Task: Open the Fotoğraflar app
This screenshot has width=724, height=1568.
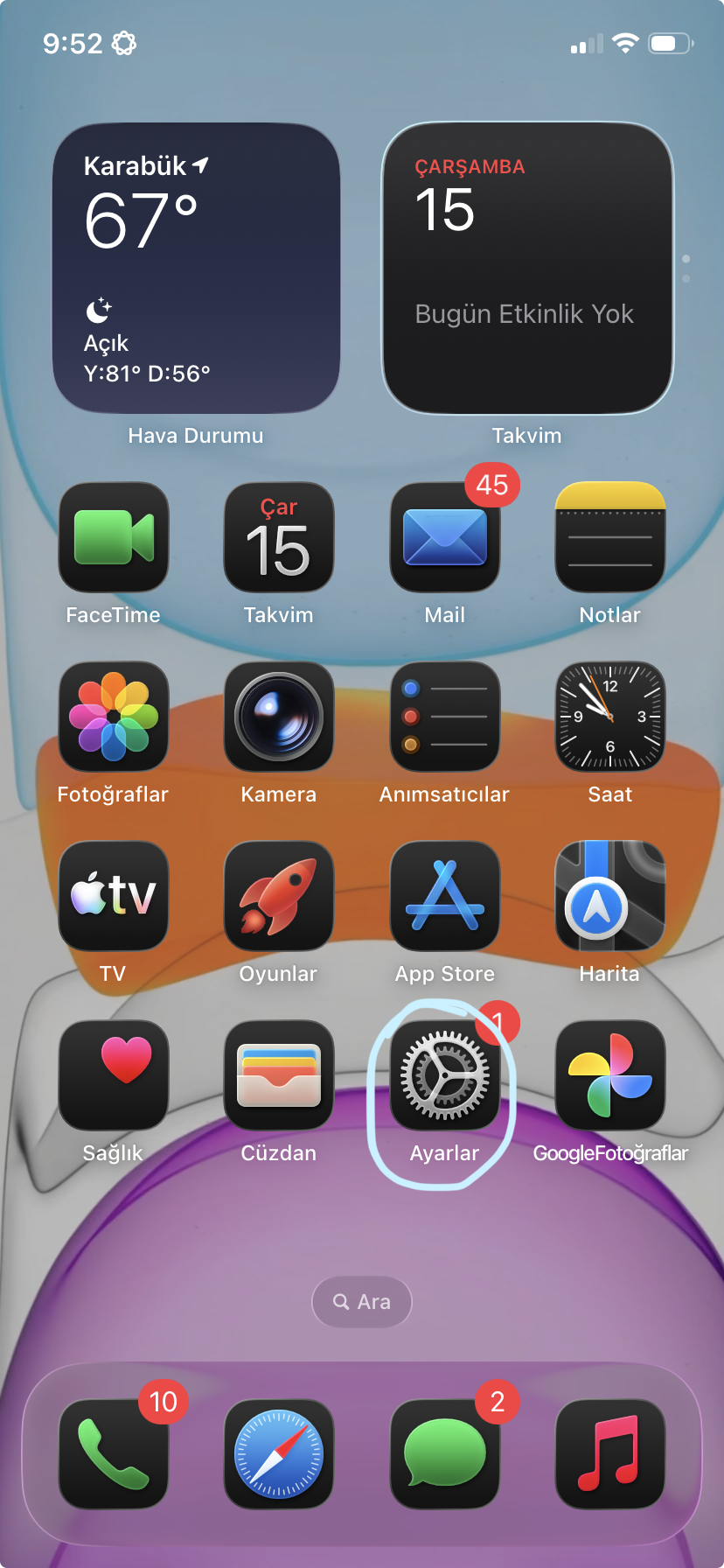Action: 114,717
